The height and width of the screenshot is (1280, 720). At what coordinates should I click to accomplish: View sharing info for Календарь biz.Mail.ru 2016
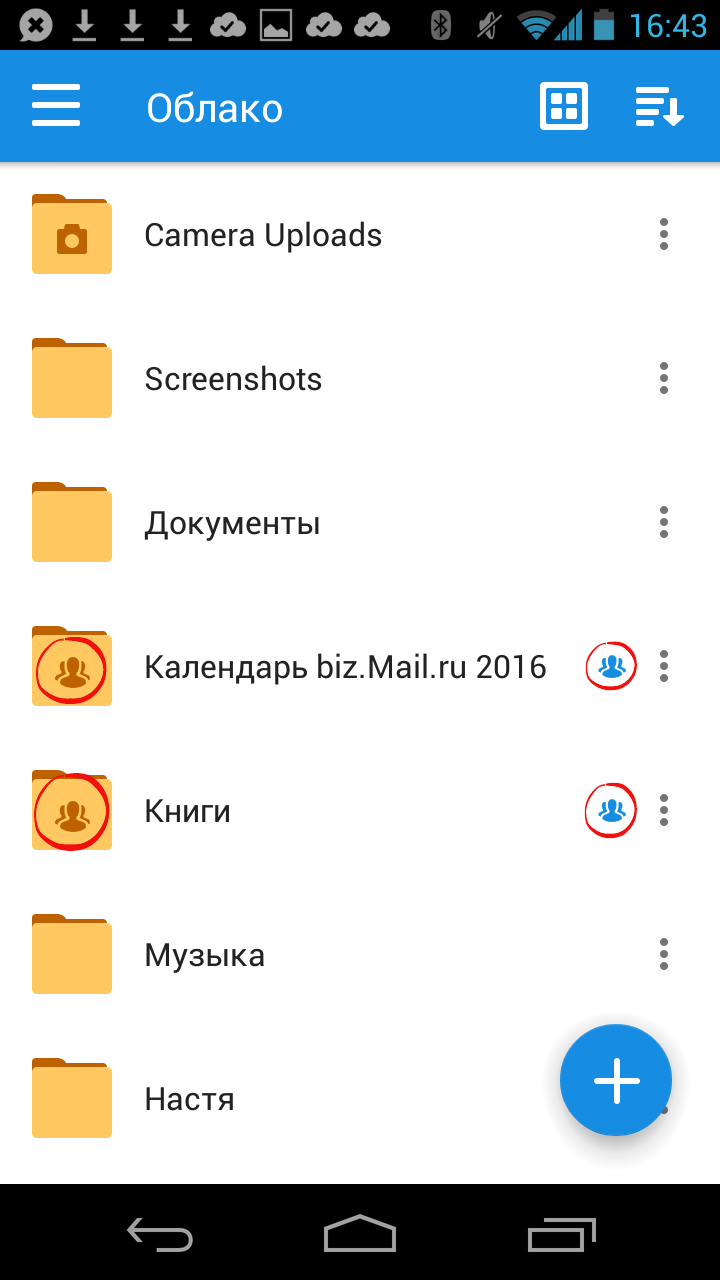pyautogui.click(x=611, y=666)
